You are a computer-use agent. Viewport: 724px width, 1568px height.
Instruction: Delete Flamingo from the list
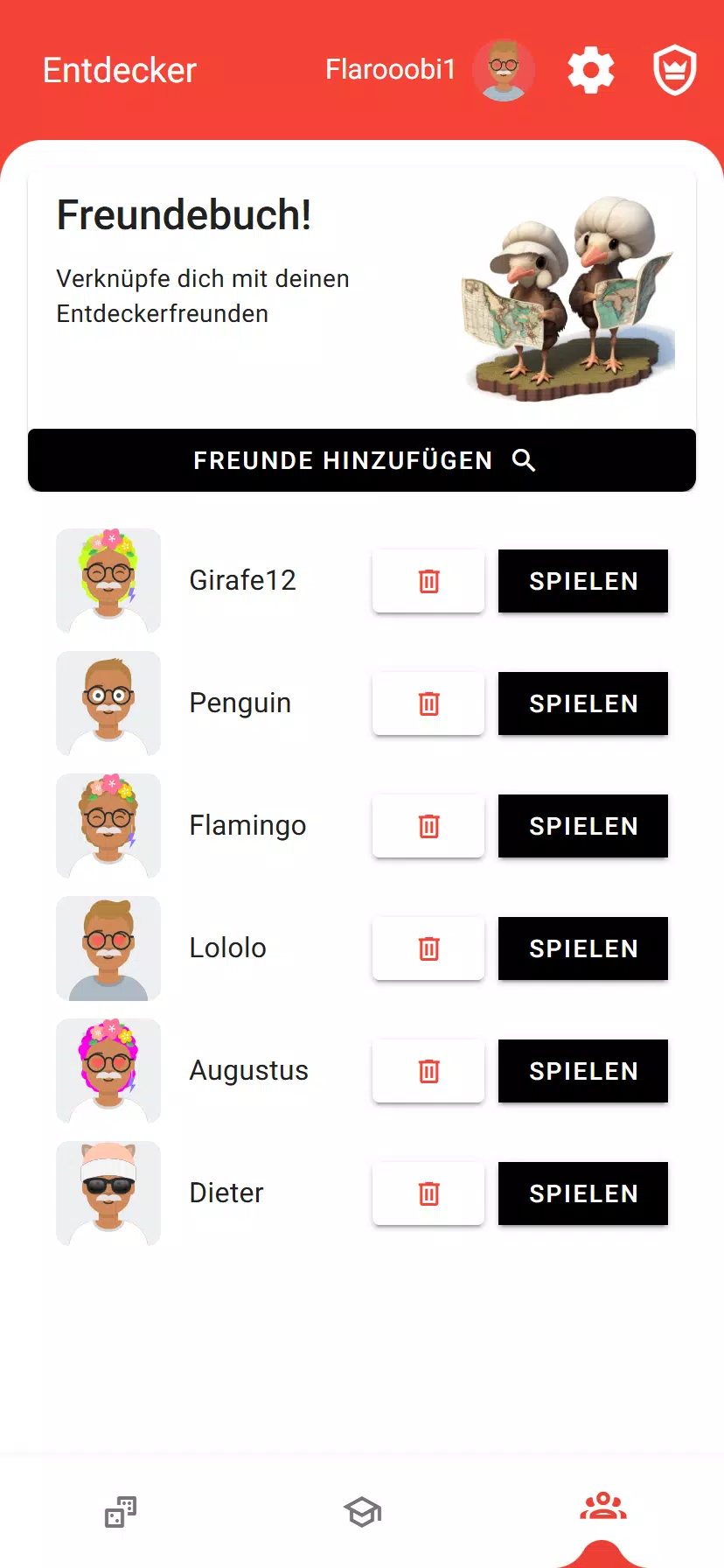428,826
